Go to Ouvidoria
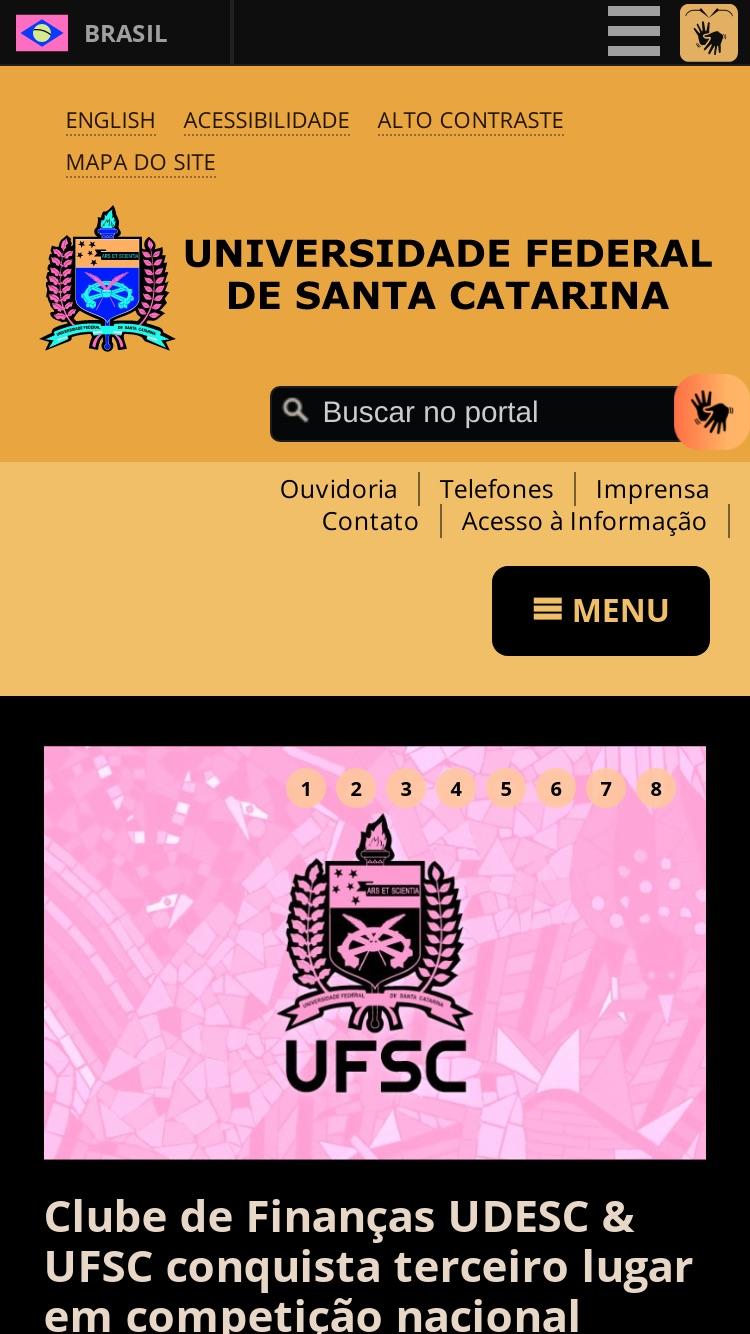Image resolution: width=750 pixels, height=1334 pixels. click(338, 489)
